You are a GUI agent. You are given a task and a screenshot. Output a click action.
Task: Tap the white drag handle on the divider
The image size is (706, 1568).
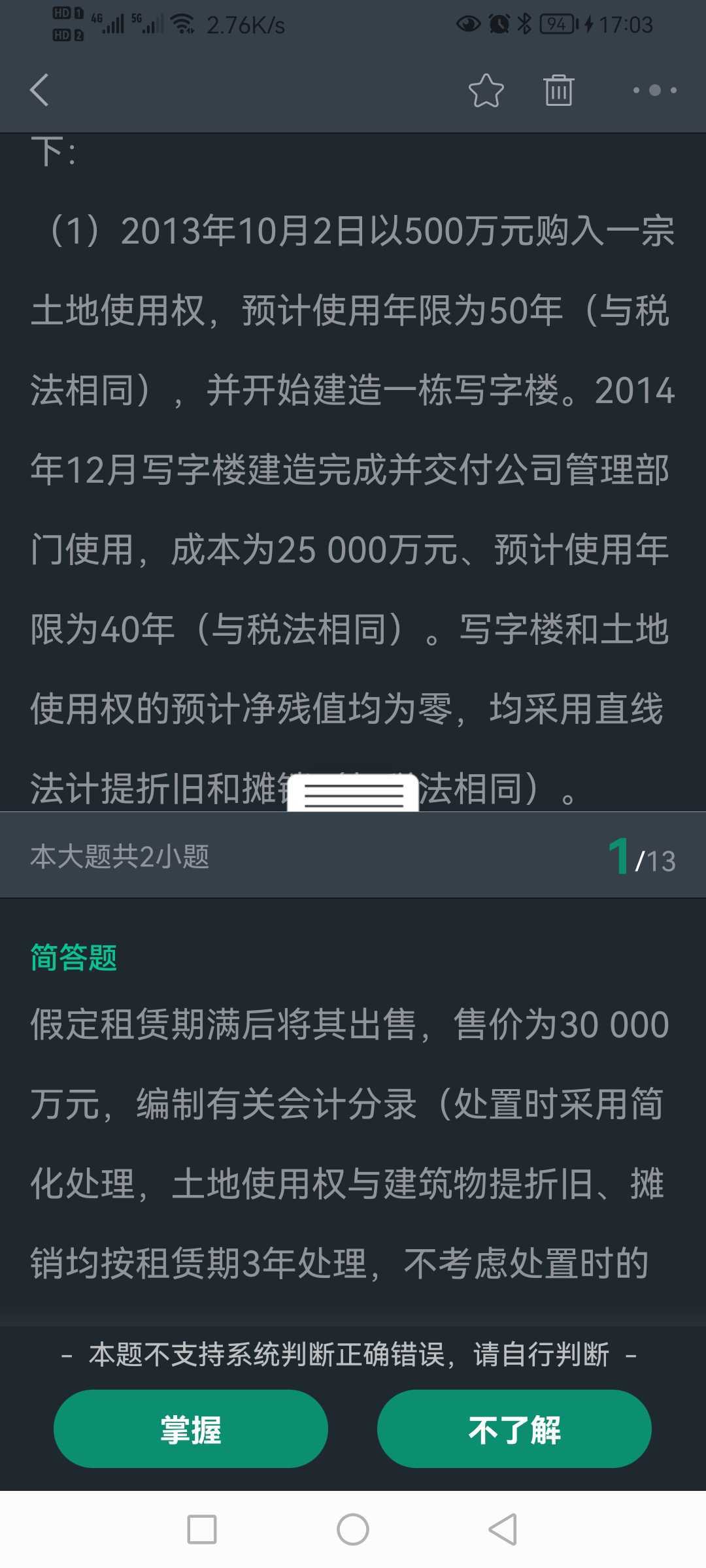tap(353, 792)
